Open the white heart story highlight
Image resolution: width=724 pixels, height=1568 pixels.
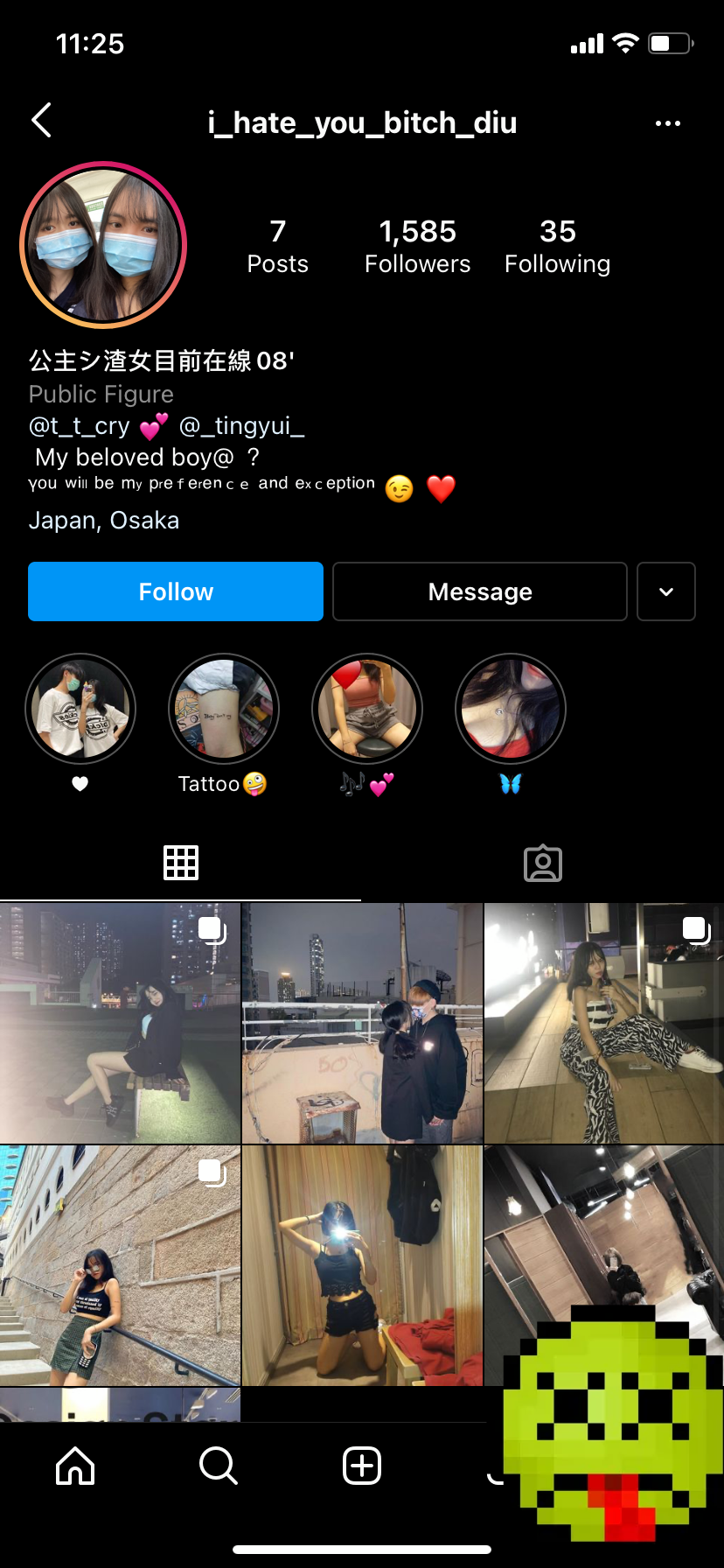pyautogui.click(x=80, y=710)
